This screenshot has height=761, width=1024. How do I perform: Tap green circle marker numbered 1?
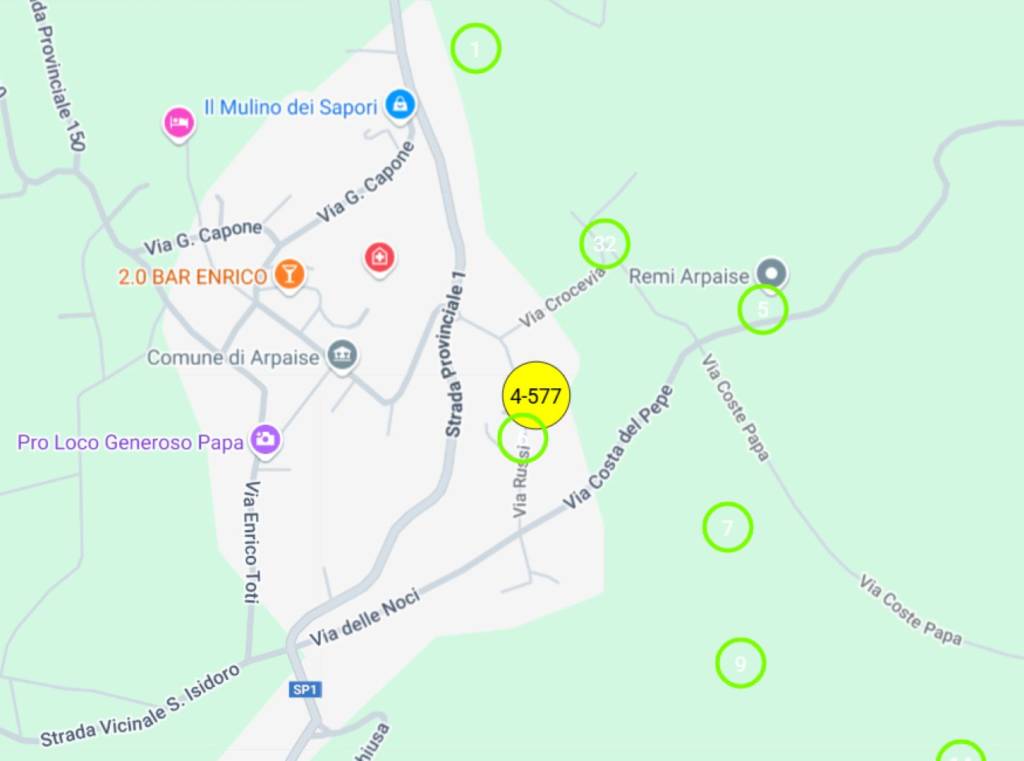tap(476, 48)
